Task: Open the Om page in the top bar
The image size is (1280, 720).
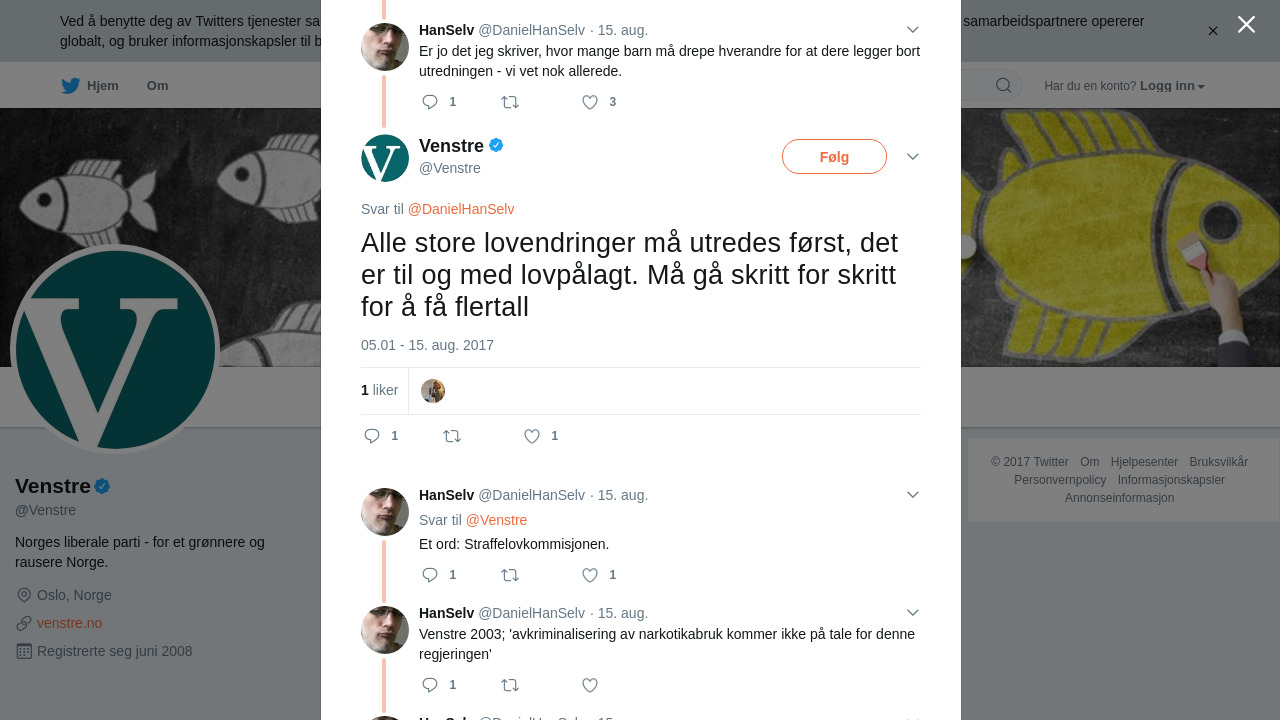Action: click(x=157, y=86)
